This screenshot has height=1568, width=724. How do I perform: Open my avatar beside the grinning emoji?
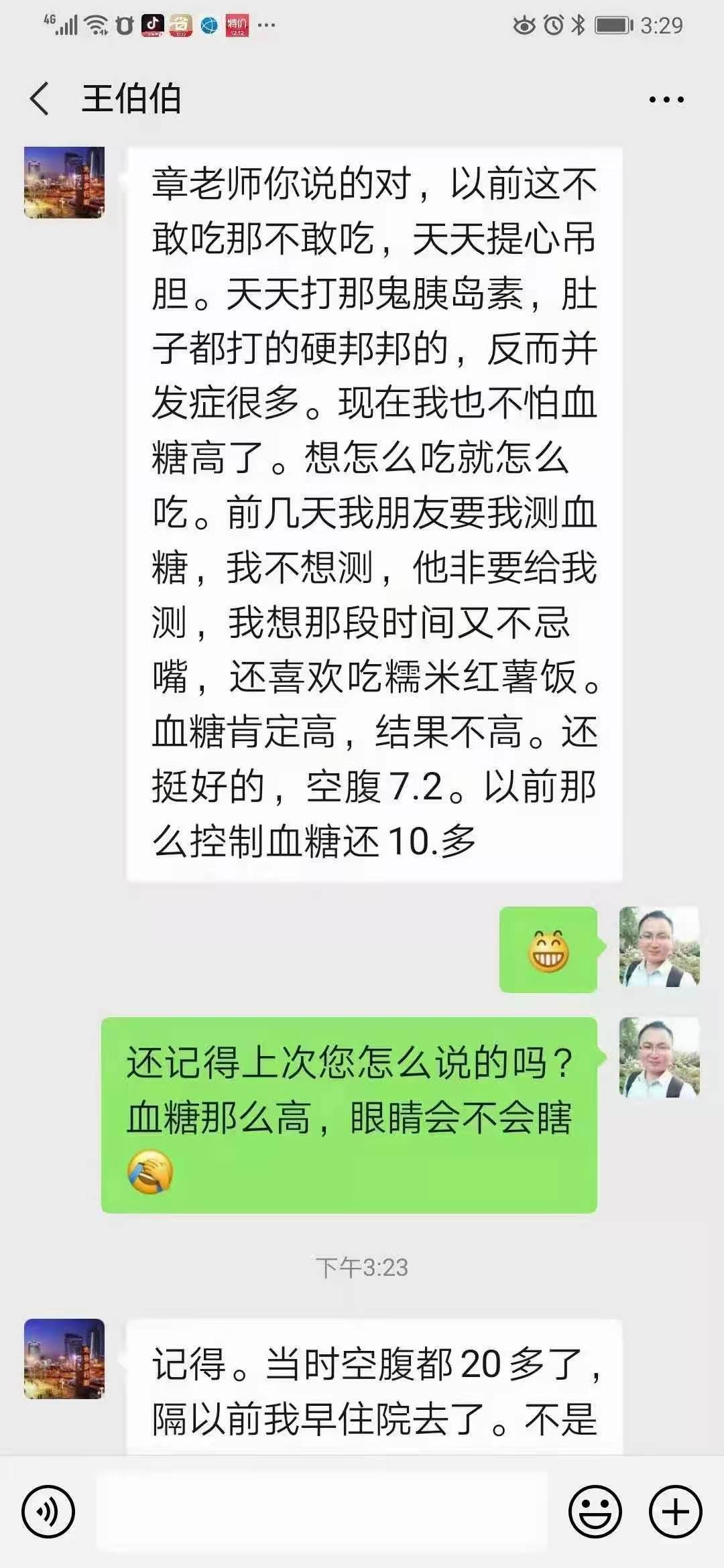click(659, 947)
